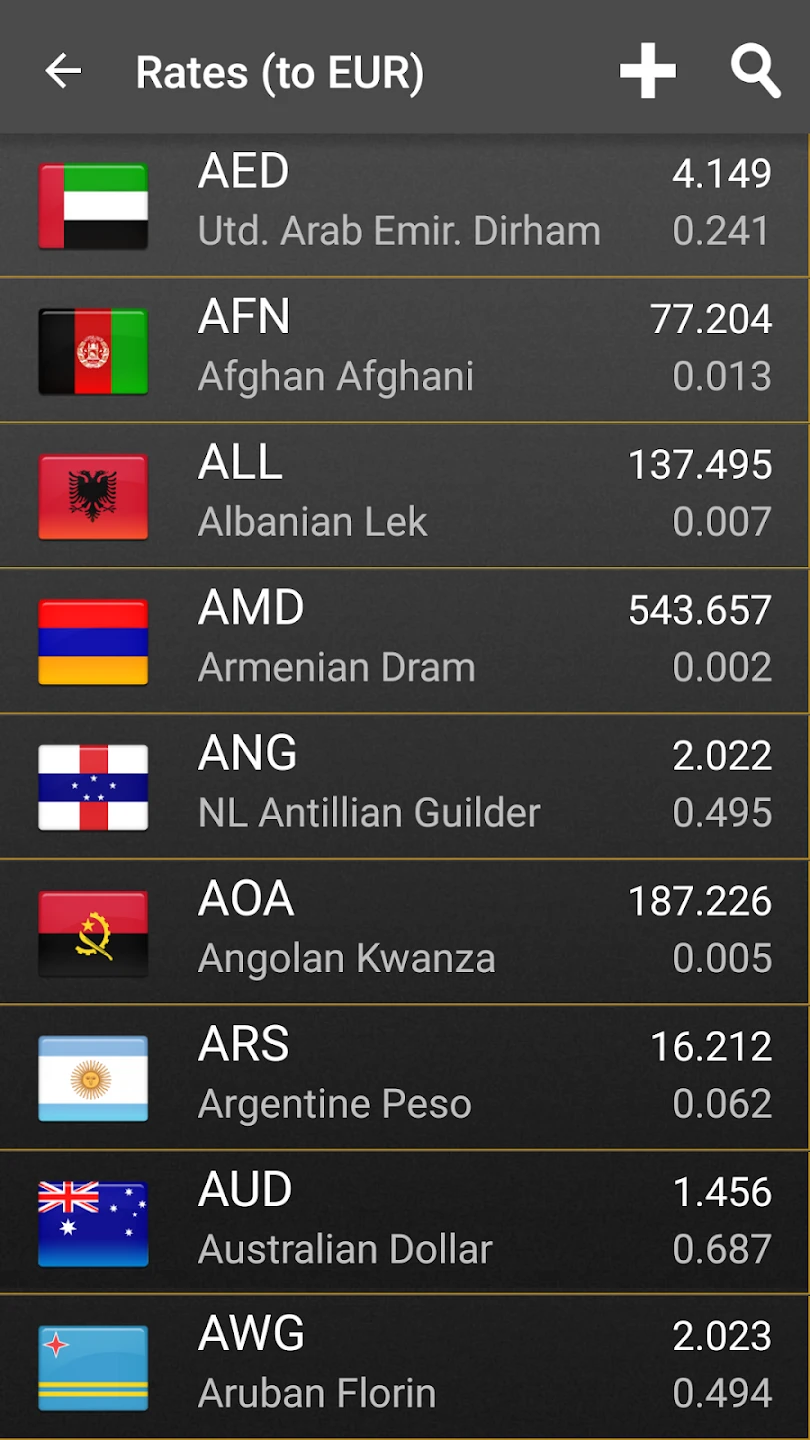The width and height of the screenshot is (810, 1440).
Task: Select ANG NL Antillian Guilder
Action: pyautogui.click(x=404, y=786)
